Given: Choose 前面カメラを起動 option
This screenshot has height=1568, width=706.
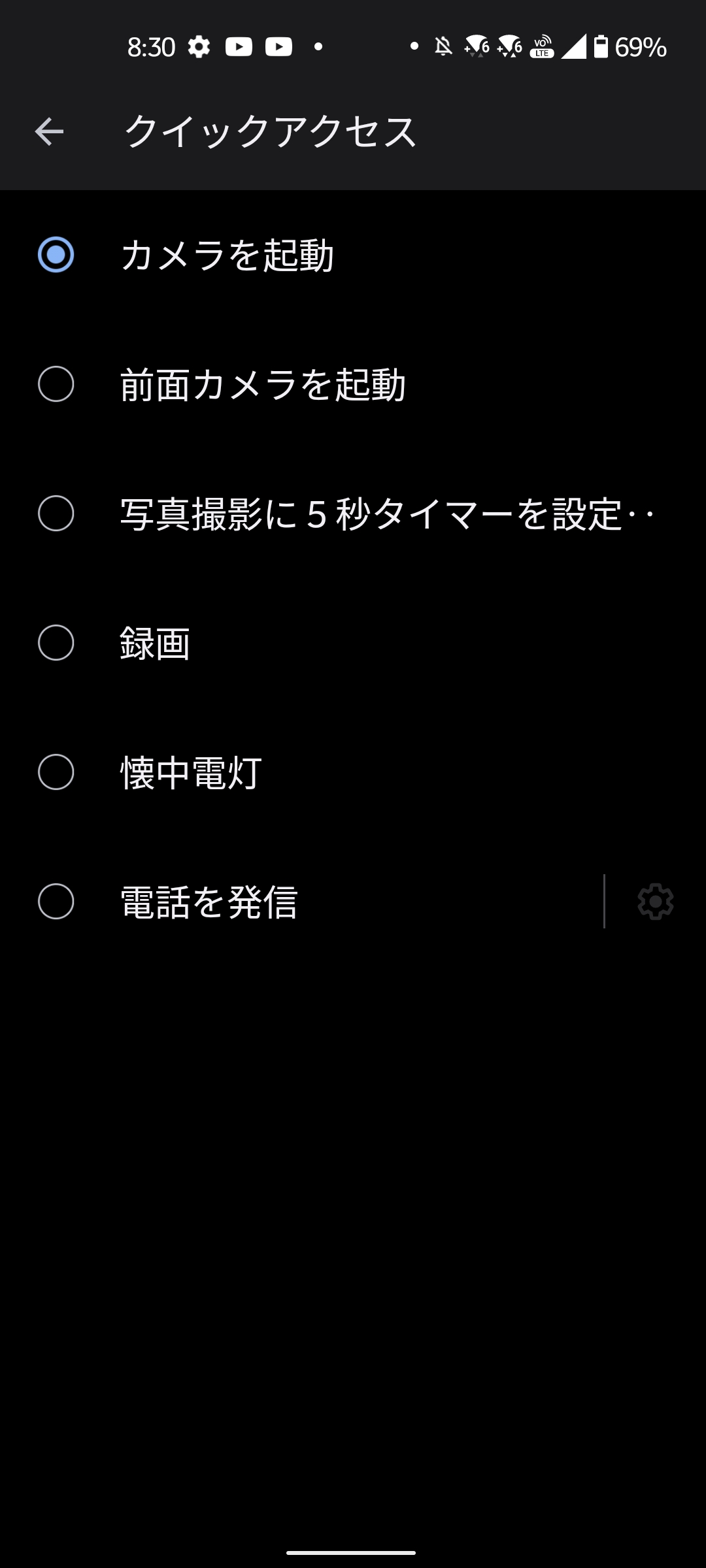Looking at the screenshot, I should point(56,384).
